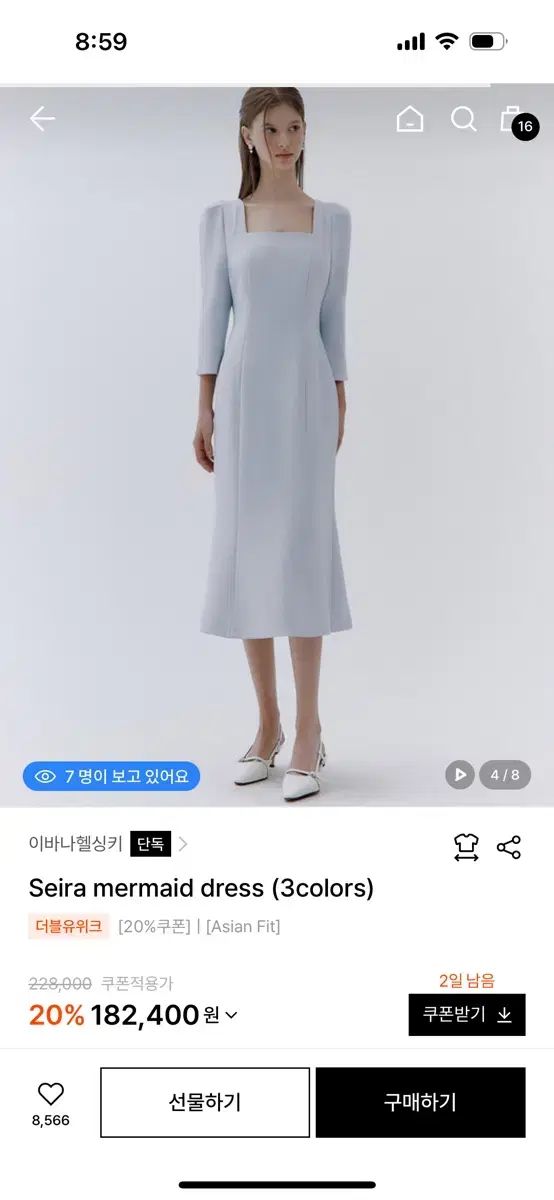Open the product photo in full view
This screenshot has width=554, height=1200.
coord(277,446)
